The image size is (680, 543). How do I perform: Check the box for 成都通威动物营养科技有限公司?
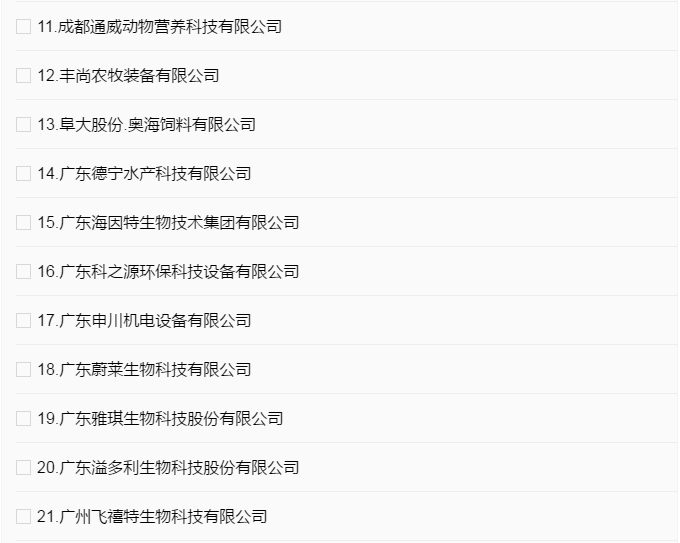click(x=23, y=27)
